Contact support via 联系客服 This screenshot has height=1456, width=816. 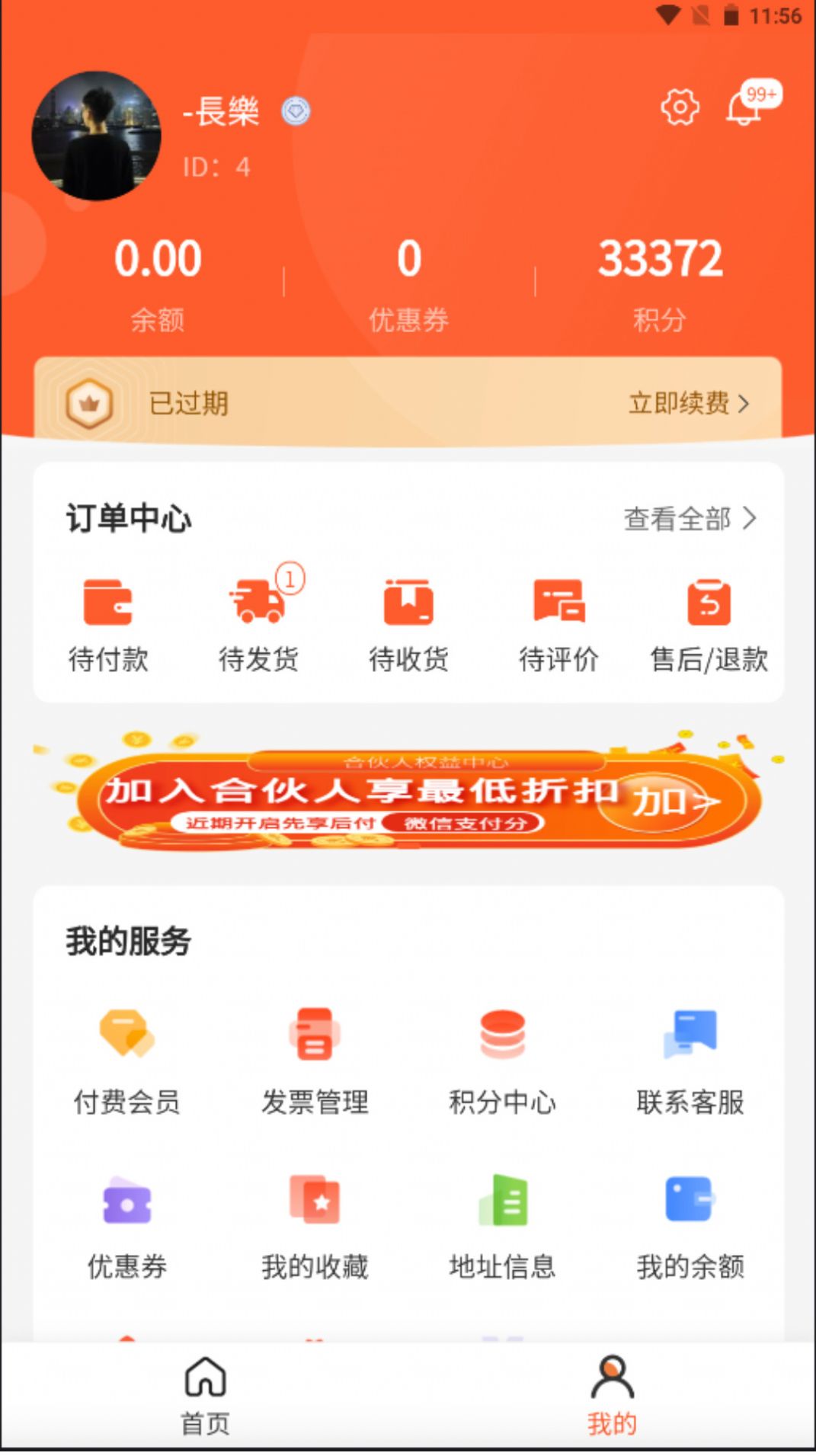690,1061
